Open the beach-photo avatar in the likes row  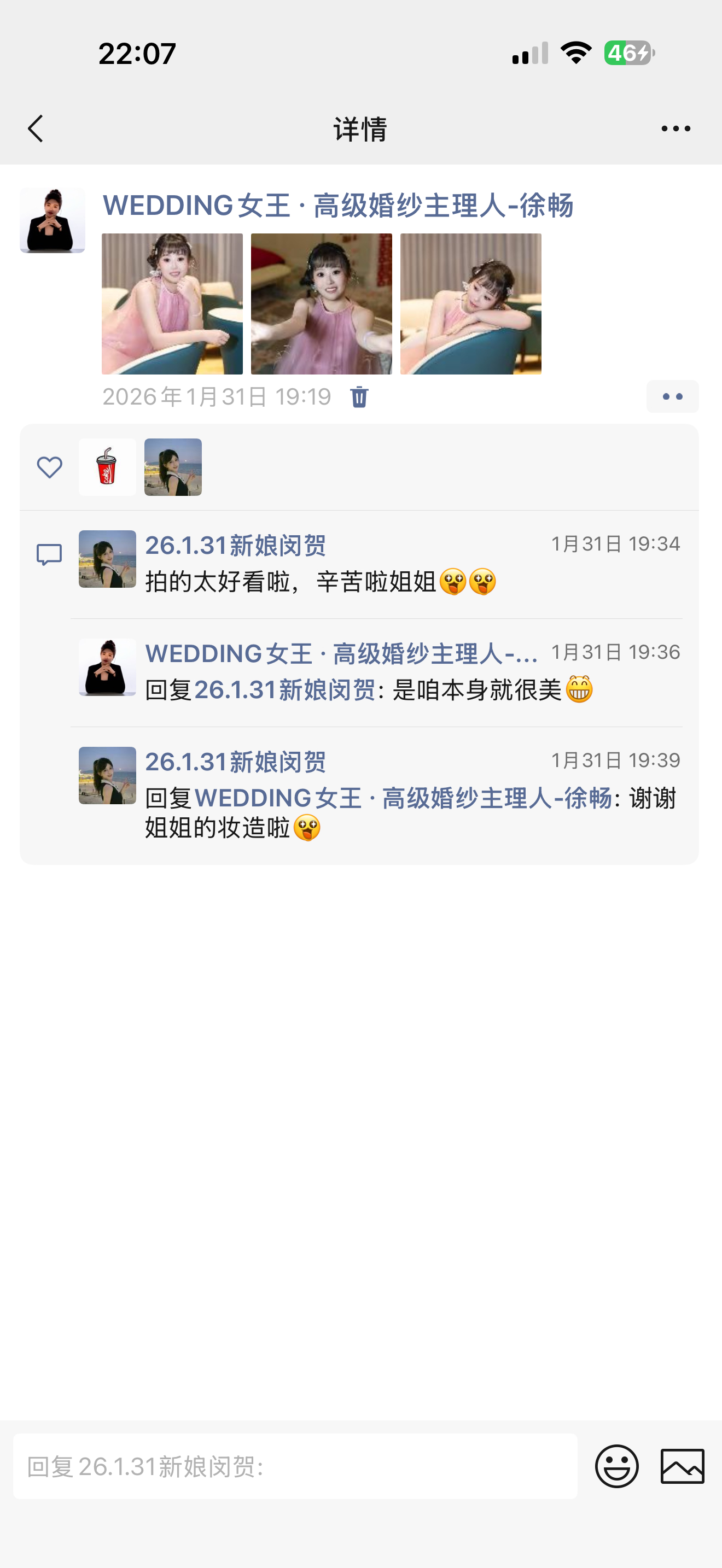pyautogui.click(x=173, y=467)
